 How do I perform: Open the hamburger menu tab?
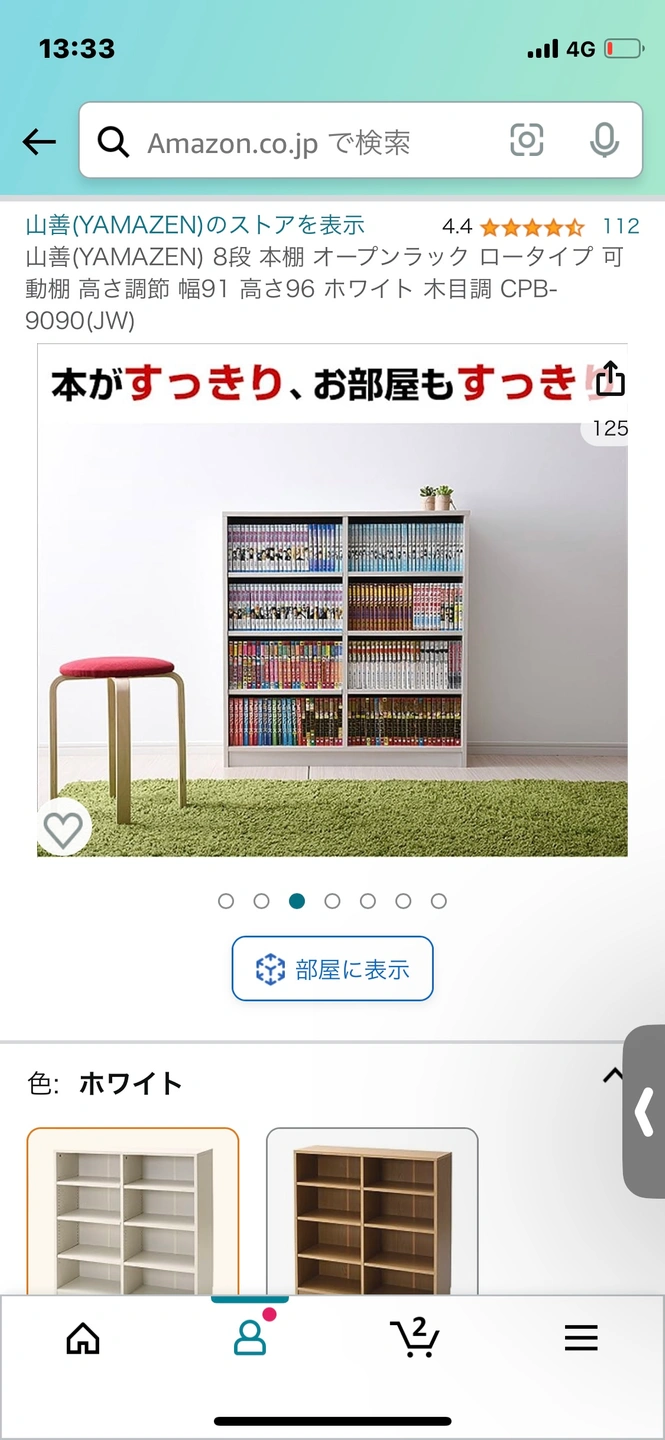point(581,1338)
